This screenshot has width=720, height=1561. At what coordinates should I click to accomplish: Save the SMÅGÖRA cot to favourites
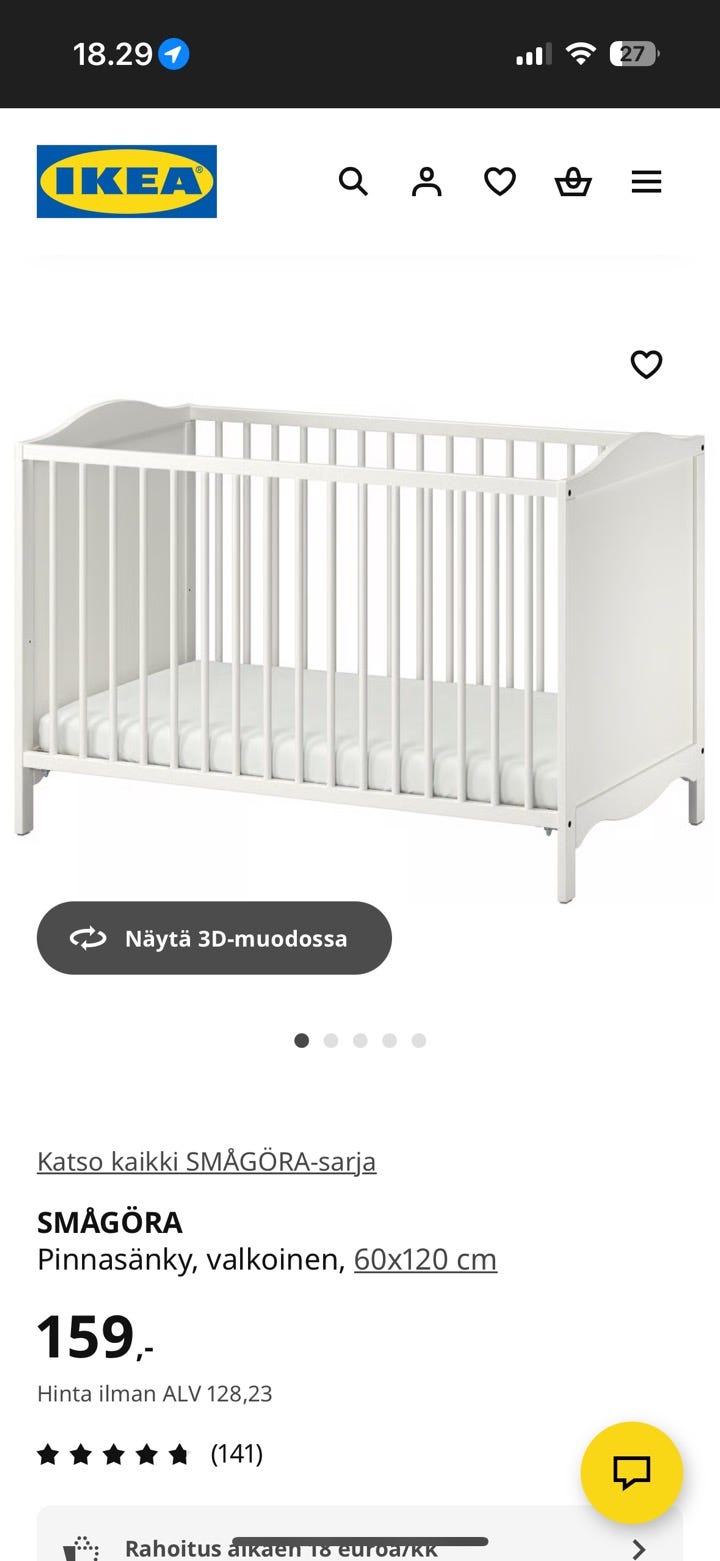click(646, 365)
